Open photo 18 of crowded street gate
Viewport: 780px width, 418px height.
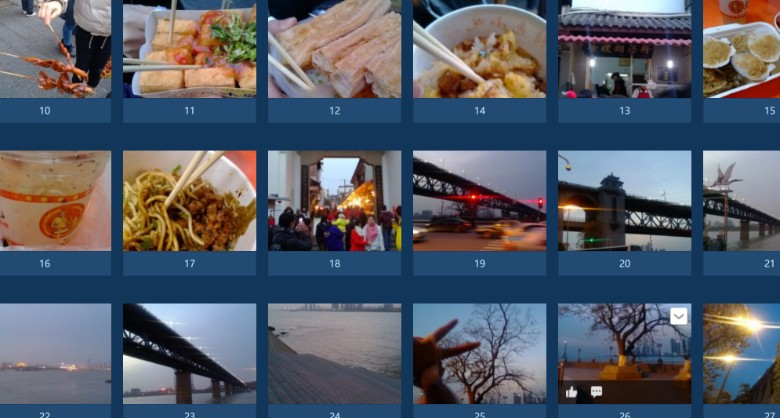tap(334, 200)
